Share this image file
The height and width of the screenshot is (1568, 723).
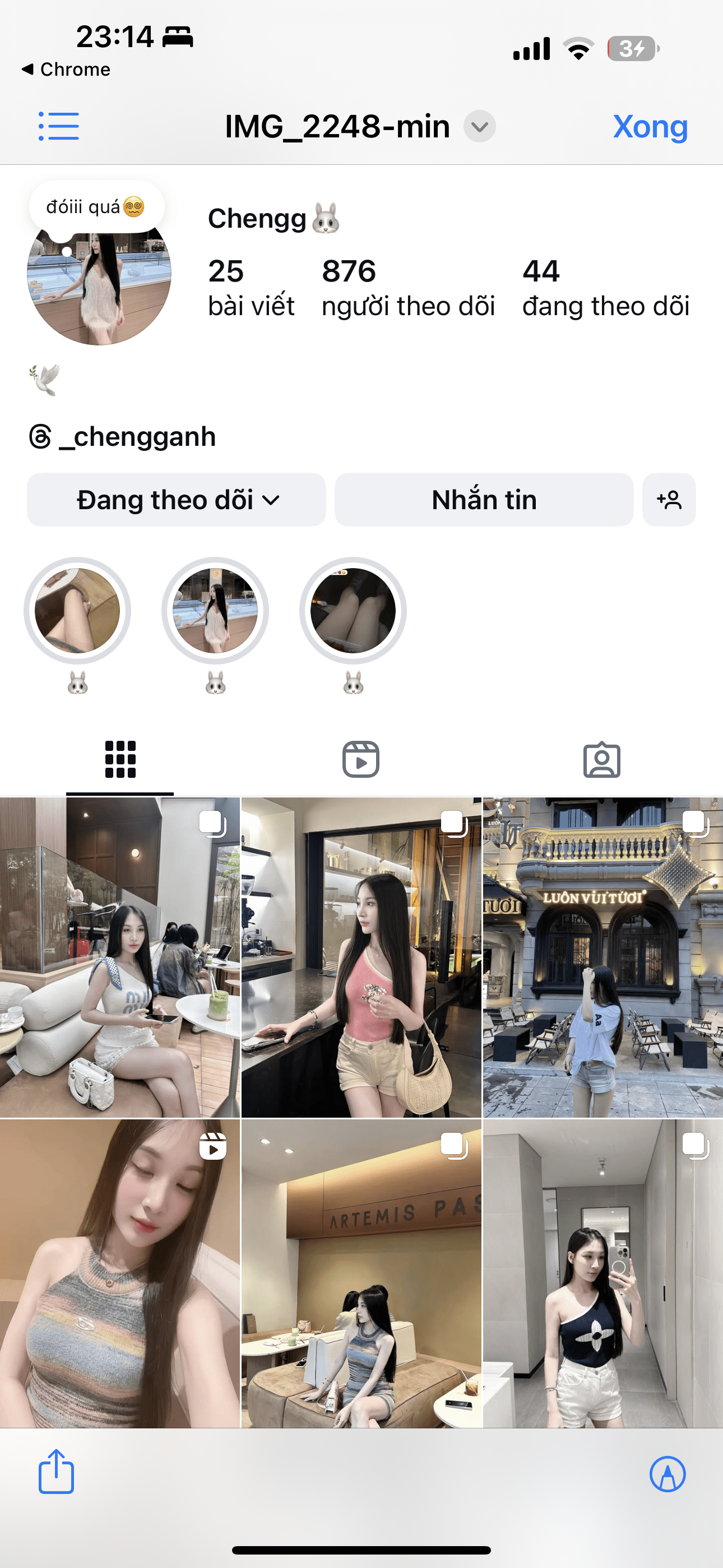(57, 1472)
